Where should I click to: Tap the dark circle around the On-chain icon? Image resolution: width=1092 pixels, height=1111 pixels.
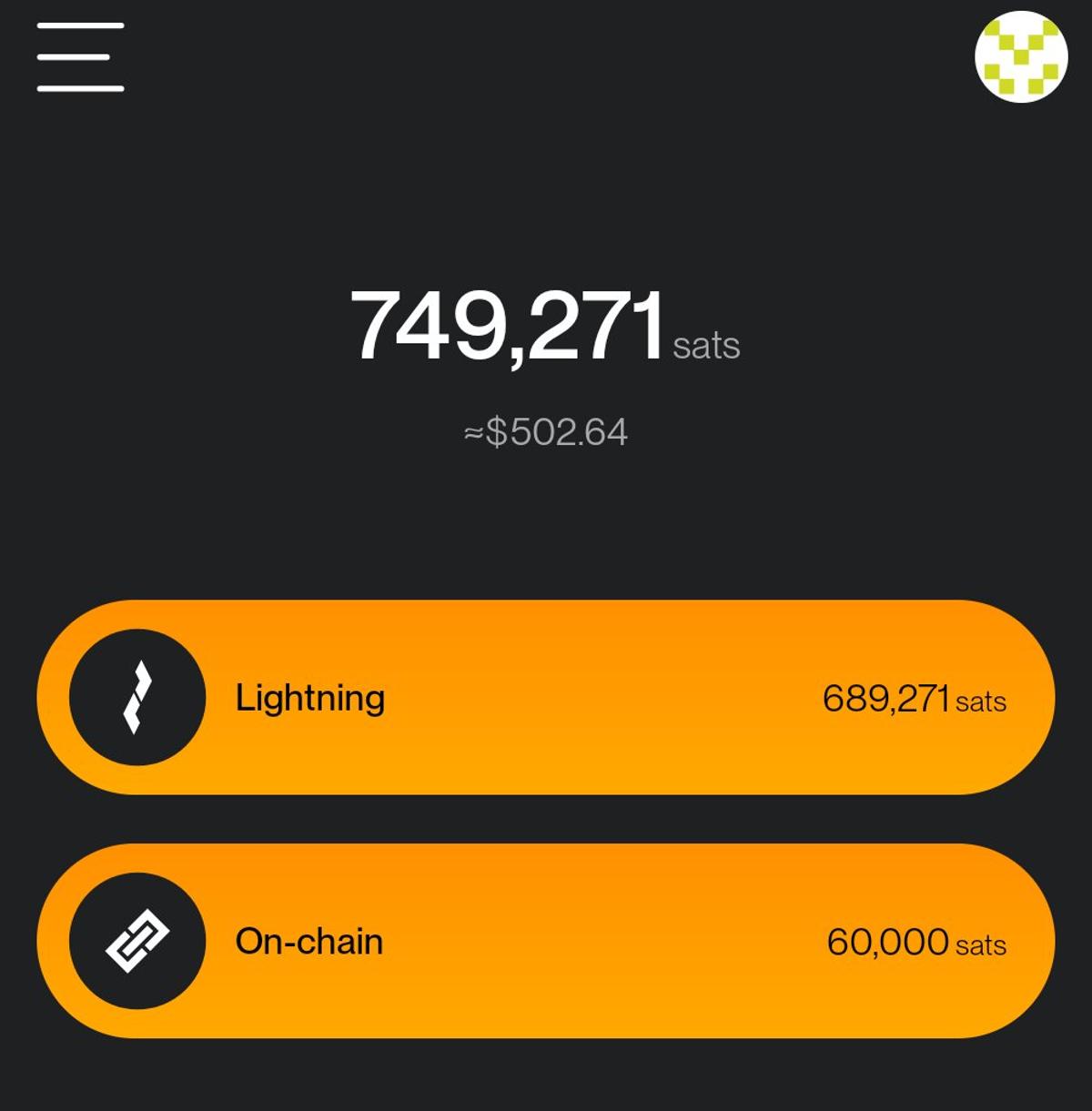pos(138,942)
